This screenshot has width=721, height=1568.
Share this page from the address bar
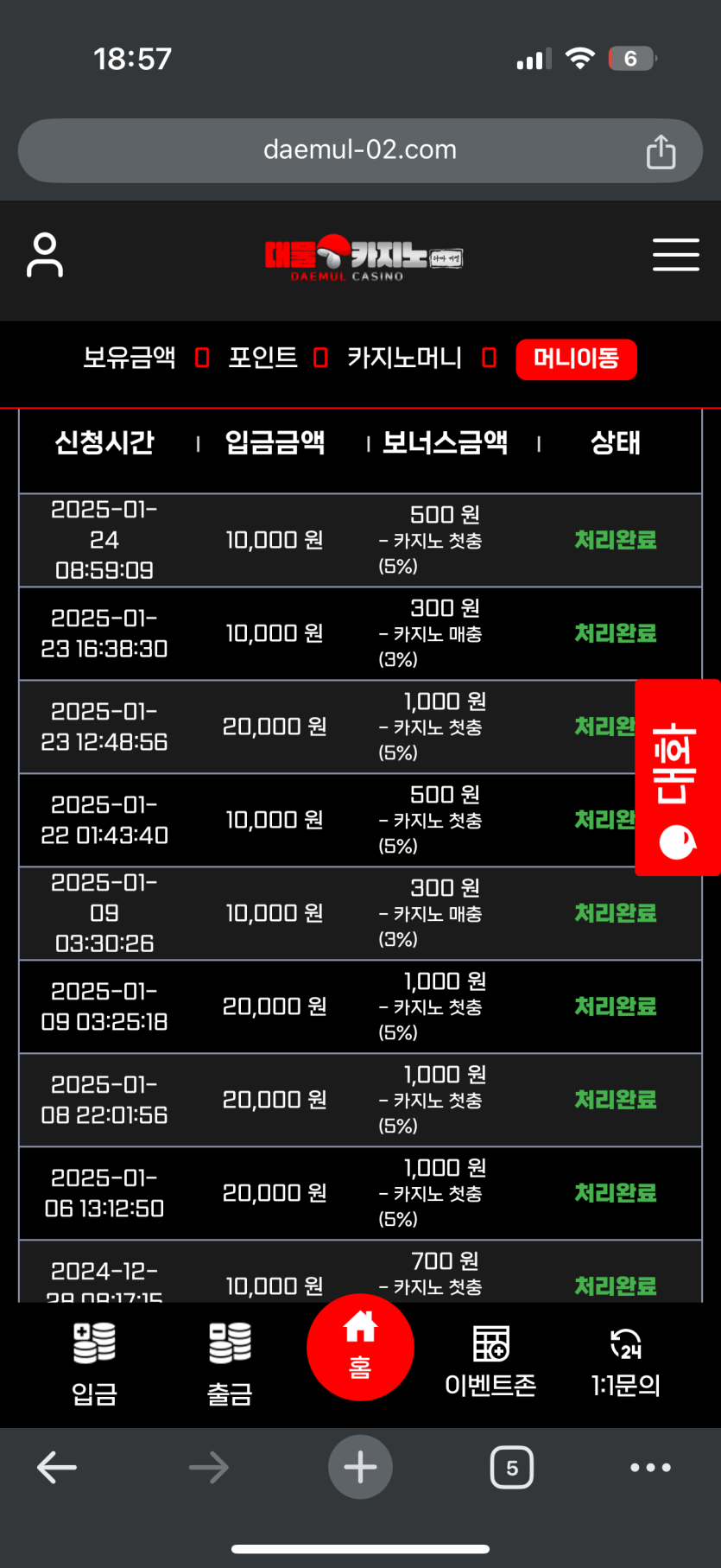coord(661,151)
